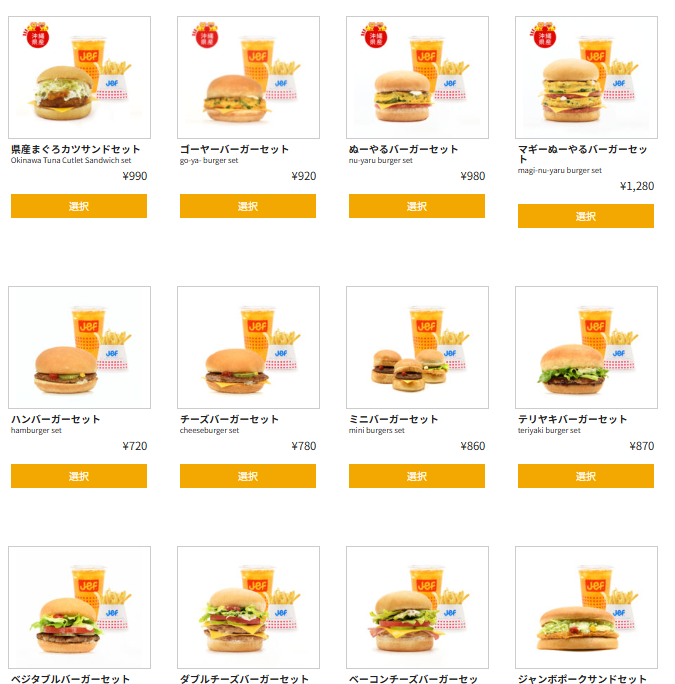Open the Okinawa Tuna Cutlet Sandwich image
This screenshot has width=675, height=684.
[x=79, y=77]
